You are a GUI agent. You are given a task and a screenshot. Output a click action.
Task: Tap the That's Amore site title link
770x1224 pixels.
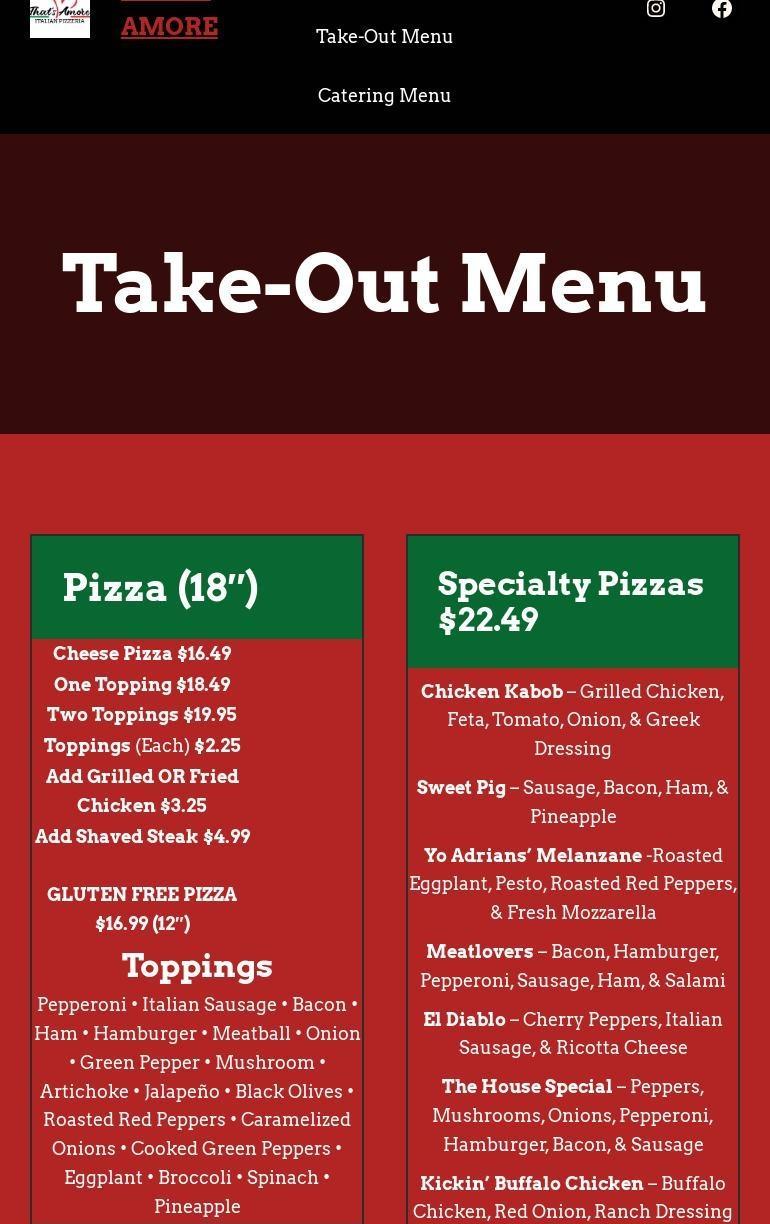tap(169, 24)
